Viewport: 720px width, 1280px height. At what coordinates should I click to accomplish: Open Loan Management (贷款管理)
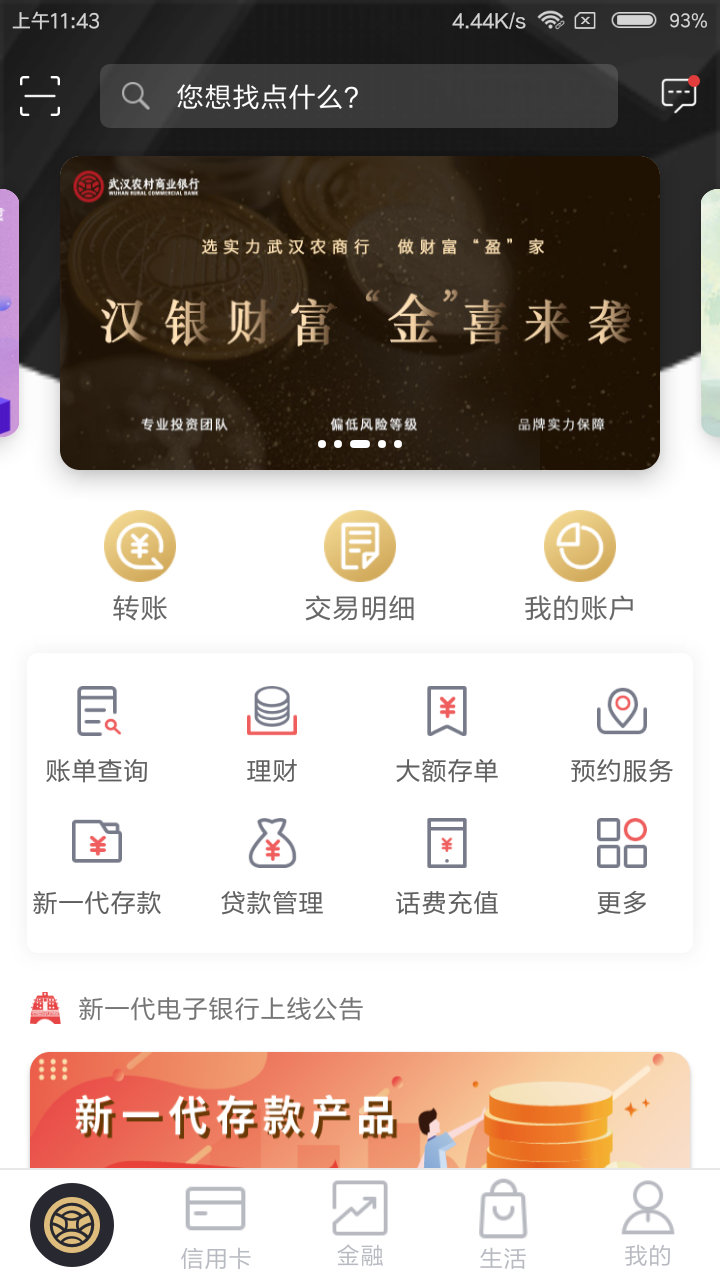271,861
